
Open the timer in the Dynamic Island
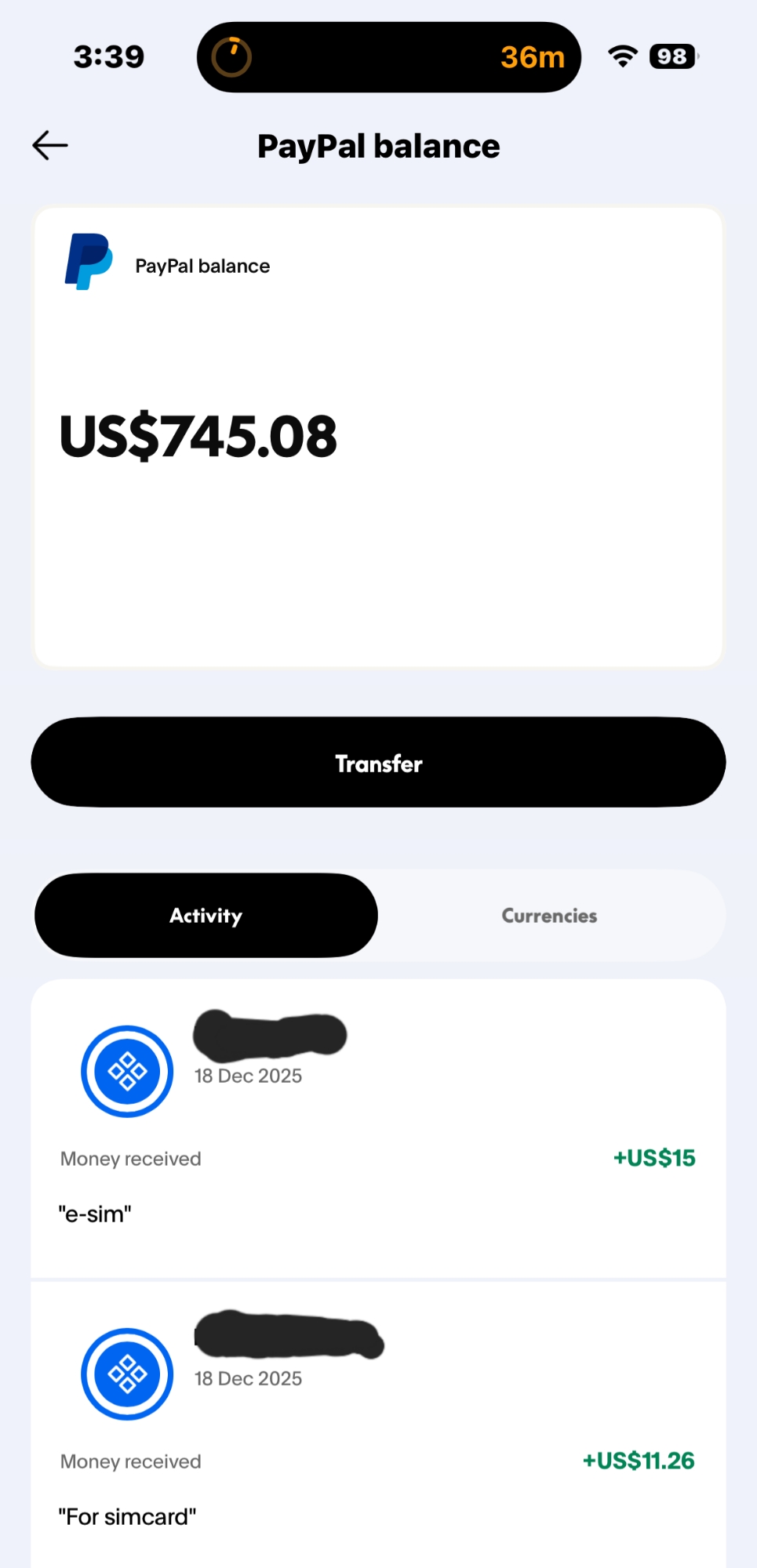pos(388,57)
